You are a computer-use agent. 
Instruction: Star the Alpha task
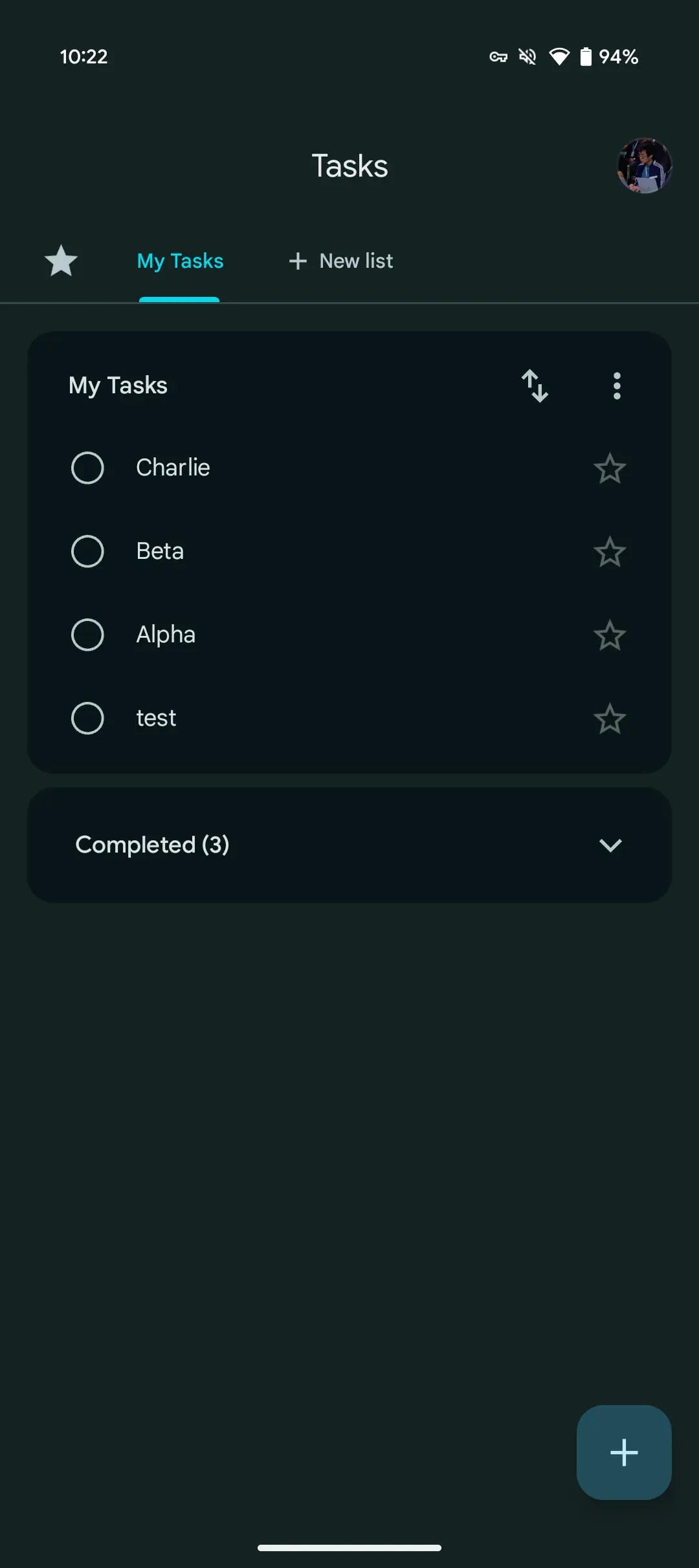pyautogui.click(x=610, y=635)
